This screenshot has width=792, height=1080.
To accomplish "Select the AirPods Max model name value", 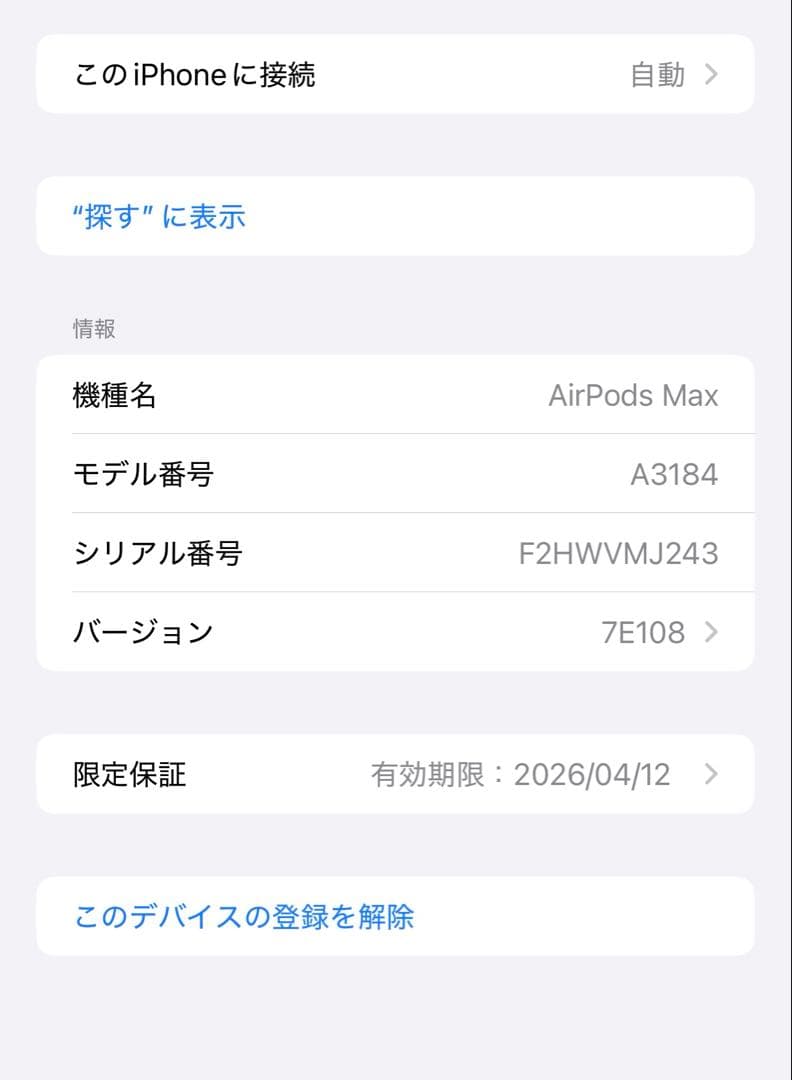I will [x=634, y=395].
